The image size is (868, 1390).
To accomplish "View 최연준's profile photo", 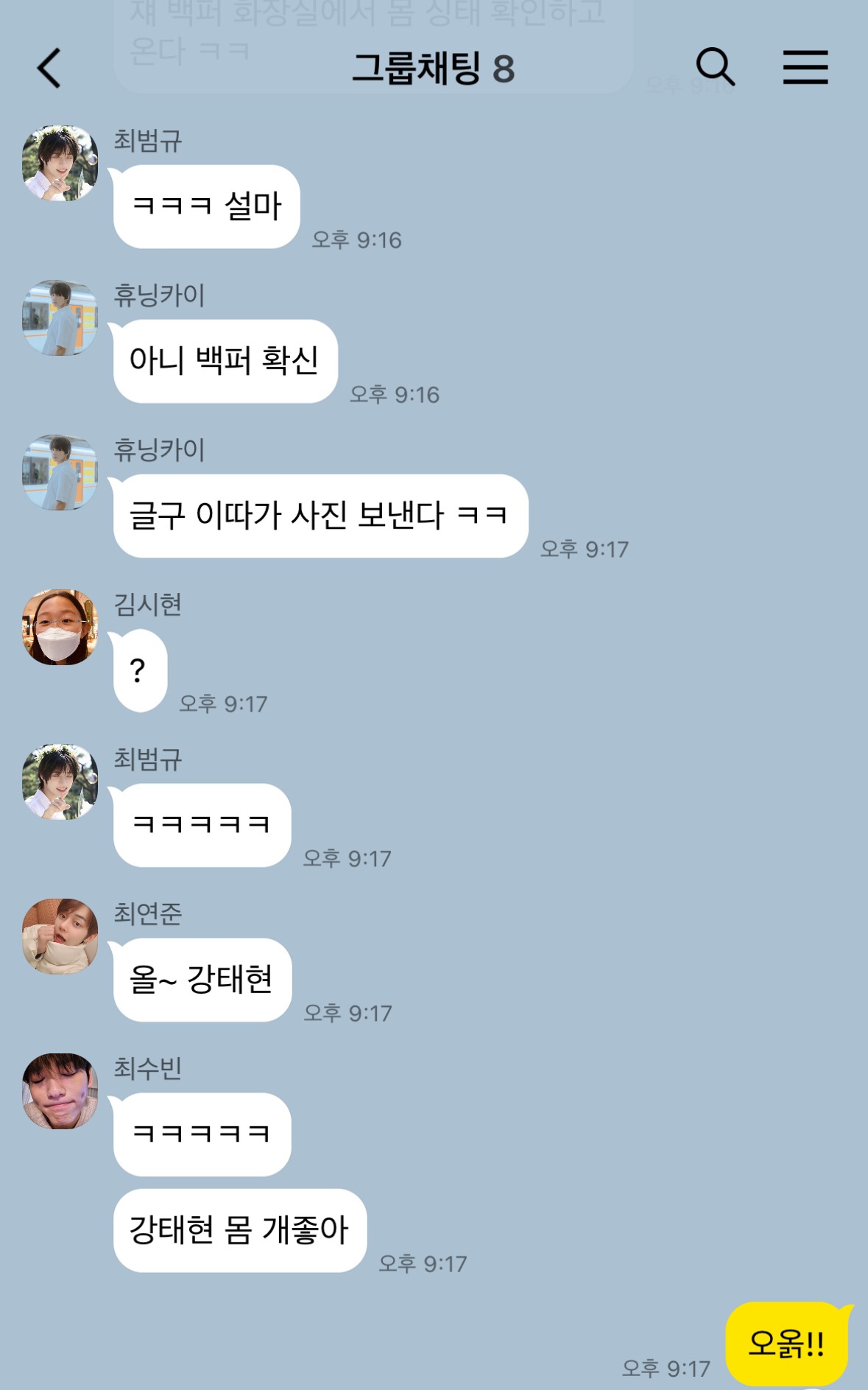I will point(60,936).
